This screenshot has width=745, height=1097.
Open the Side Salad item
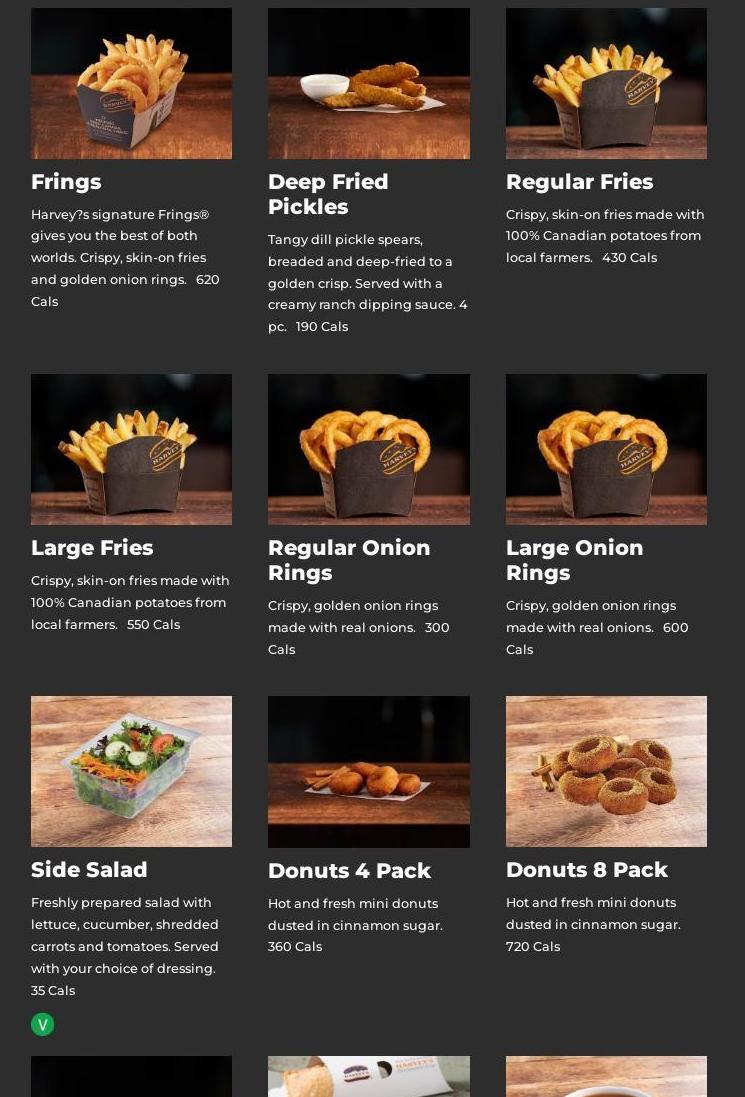point(131,771)
